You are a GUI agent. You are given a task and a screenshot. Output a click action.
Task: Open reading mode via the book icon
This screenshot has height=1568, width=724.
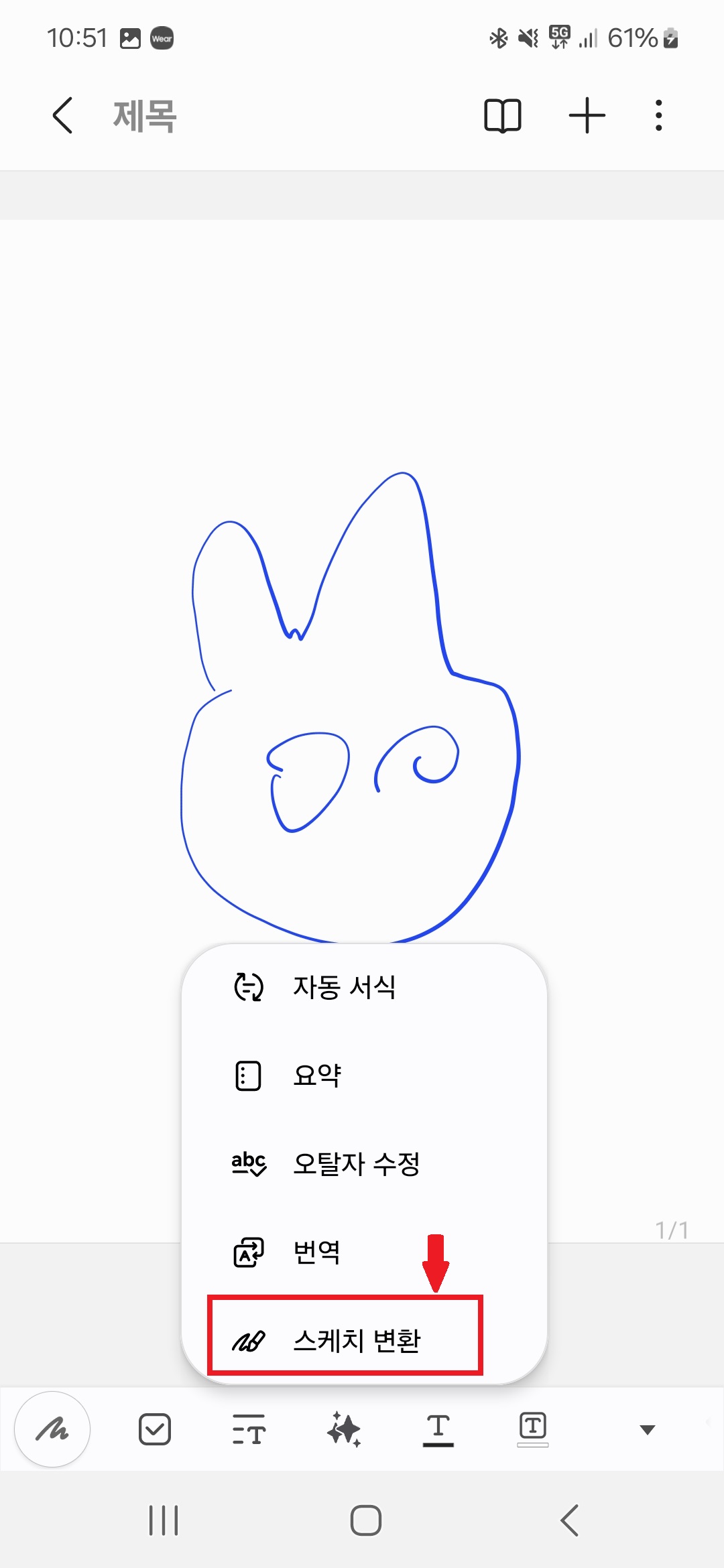[x=504, y=115]
